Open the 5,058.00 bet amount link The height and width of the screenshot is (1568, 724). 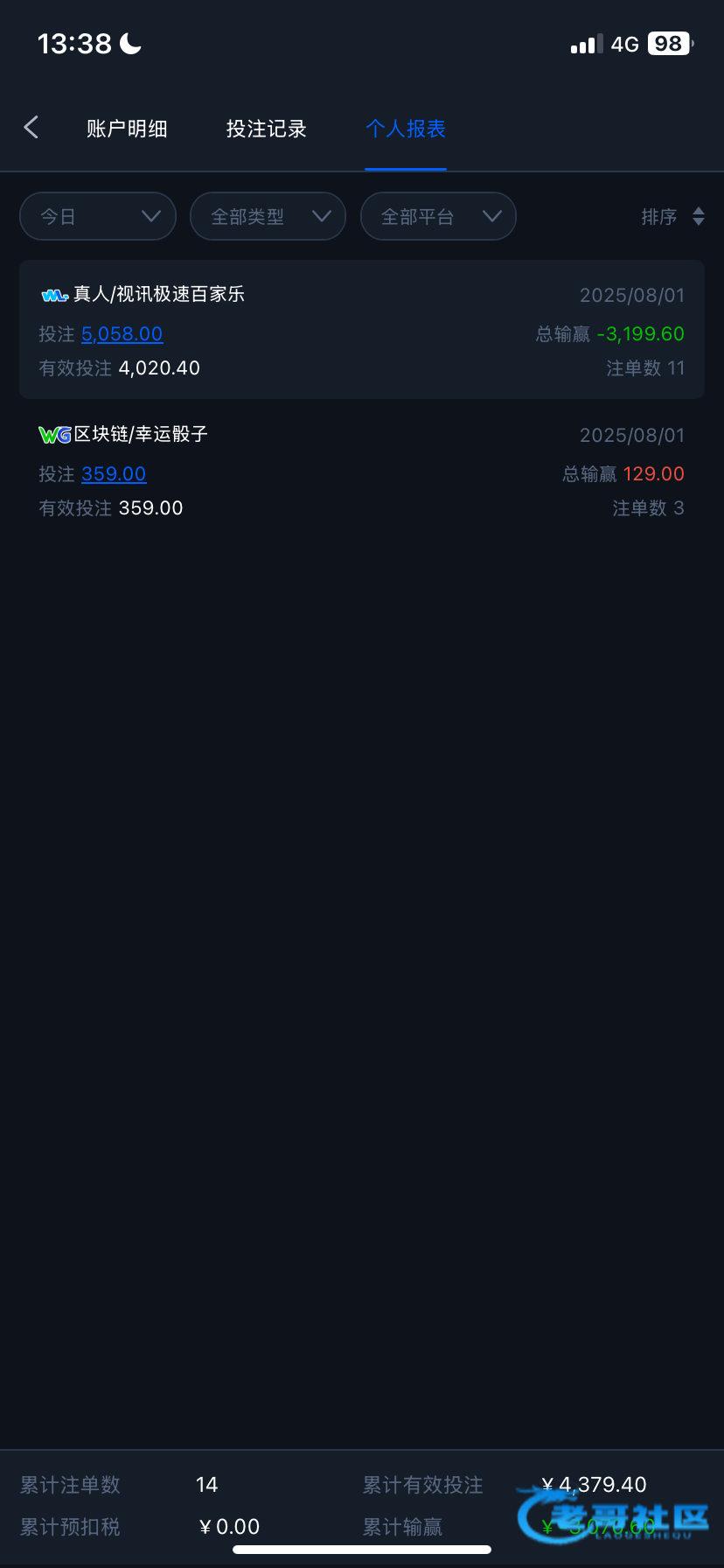point(122,333)
